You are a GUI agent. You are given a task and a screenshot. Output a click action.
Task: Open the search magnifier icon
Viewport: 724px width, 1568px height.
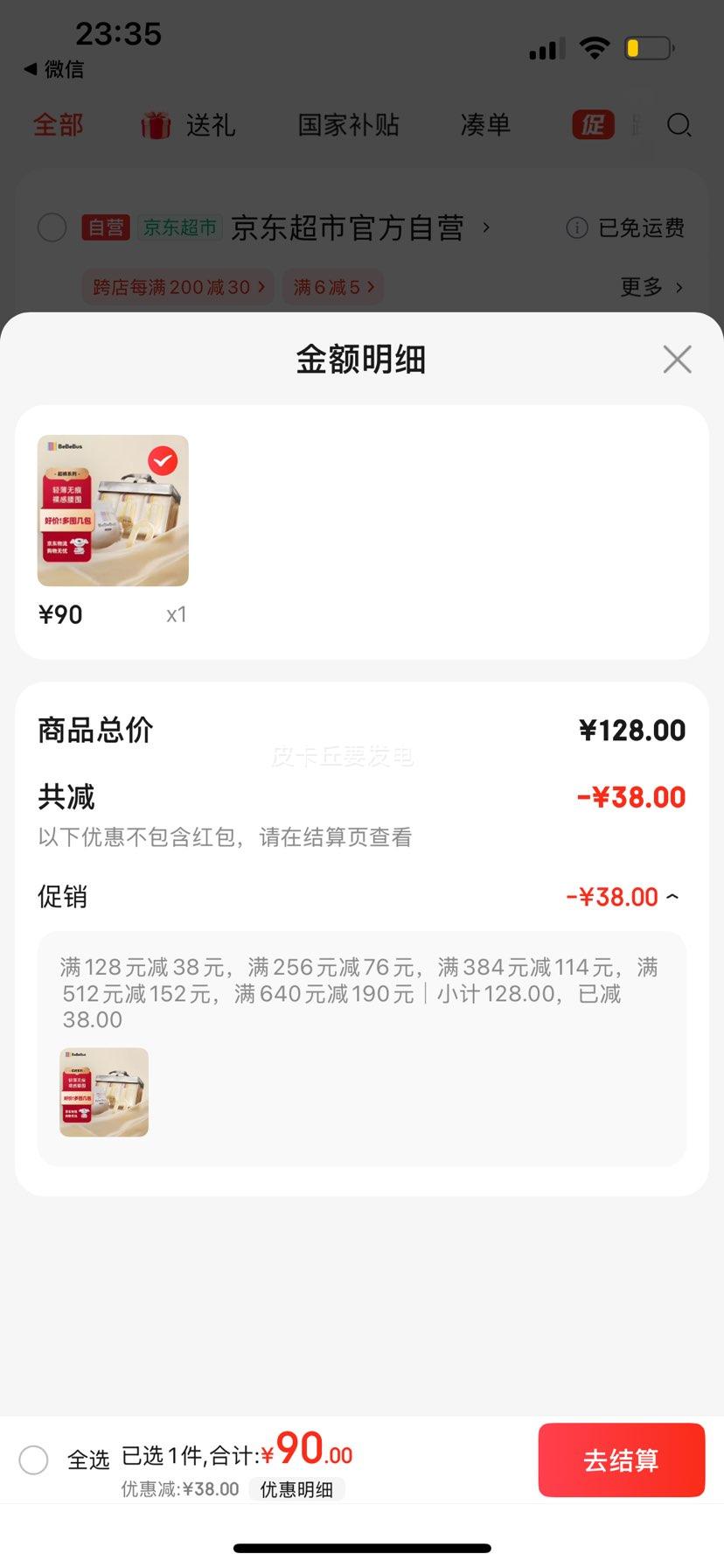tap(679, 125)
